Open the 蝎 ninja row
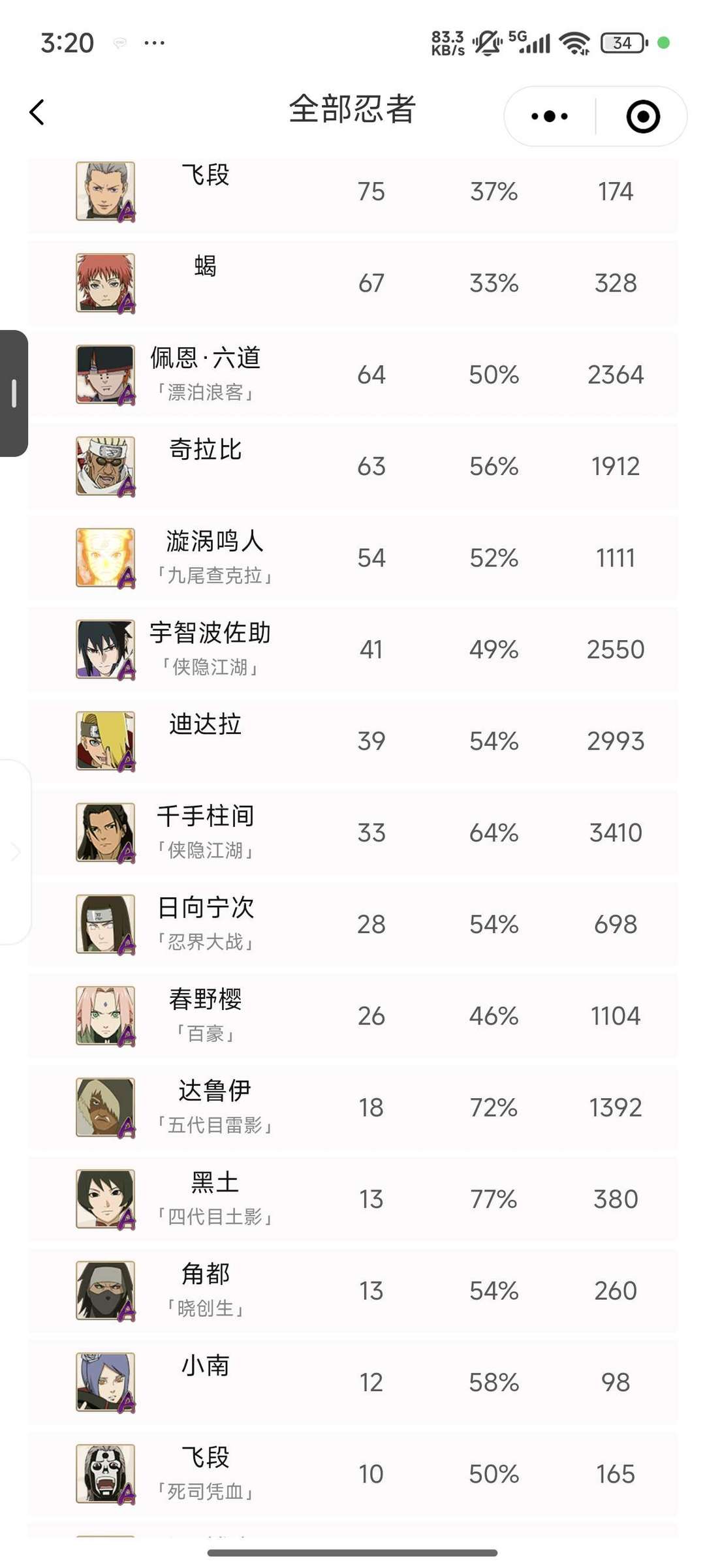Viewport: 705px width, 1568px height. tap(352, 283)
